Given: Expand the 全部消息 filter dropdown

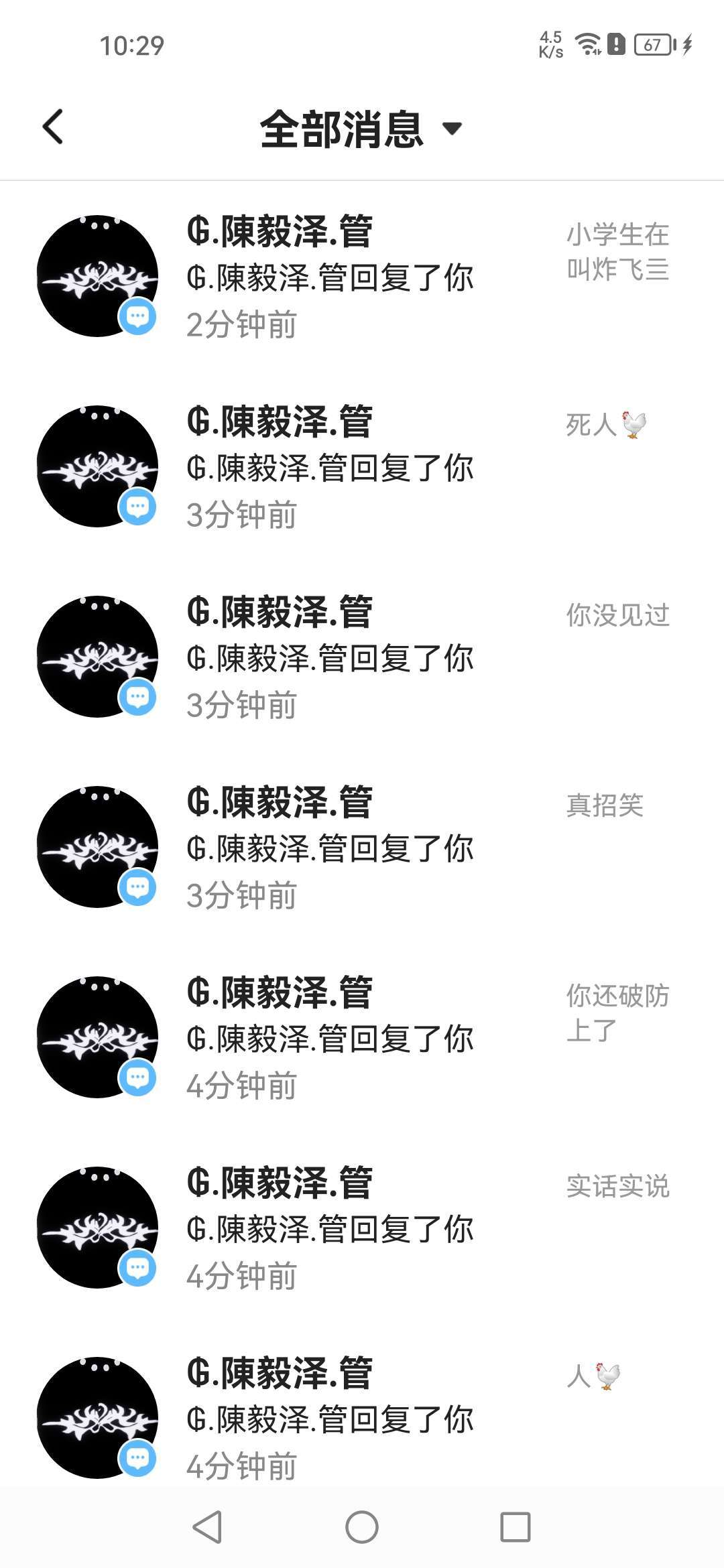Looking at the screenshot, I should [x=361, y=129].
